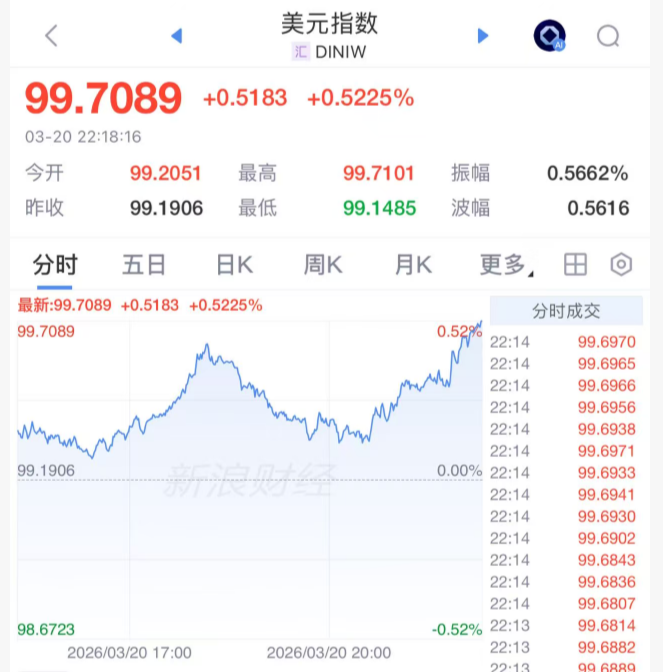663x672 pixels.
Task: Switch to the next instrument arrow
Action: coord(483,36)
